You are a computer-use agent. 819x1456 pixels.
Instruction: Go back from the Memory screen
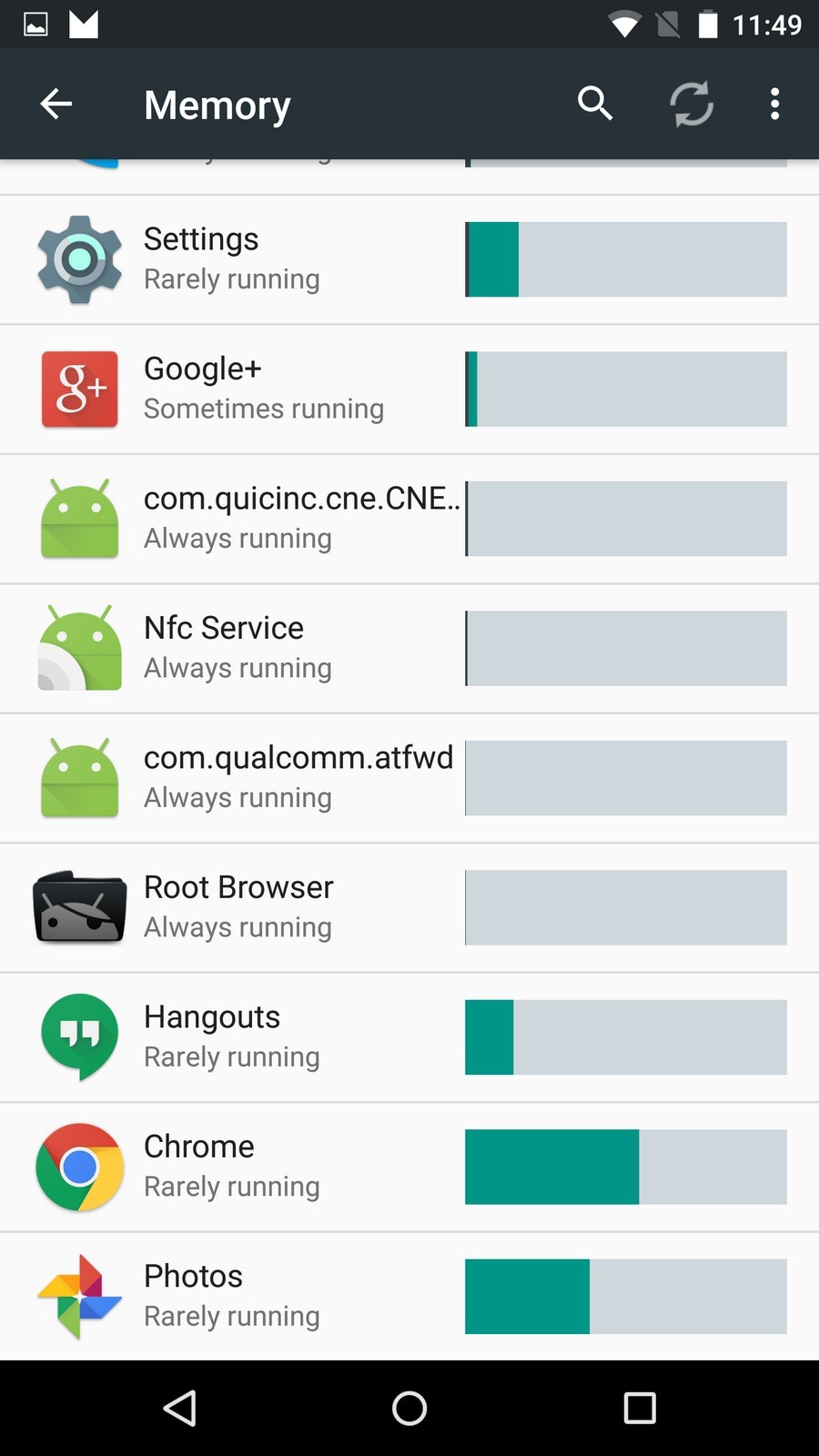click(x=56, y=104)
